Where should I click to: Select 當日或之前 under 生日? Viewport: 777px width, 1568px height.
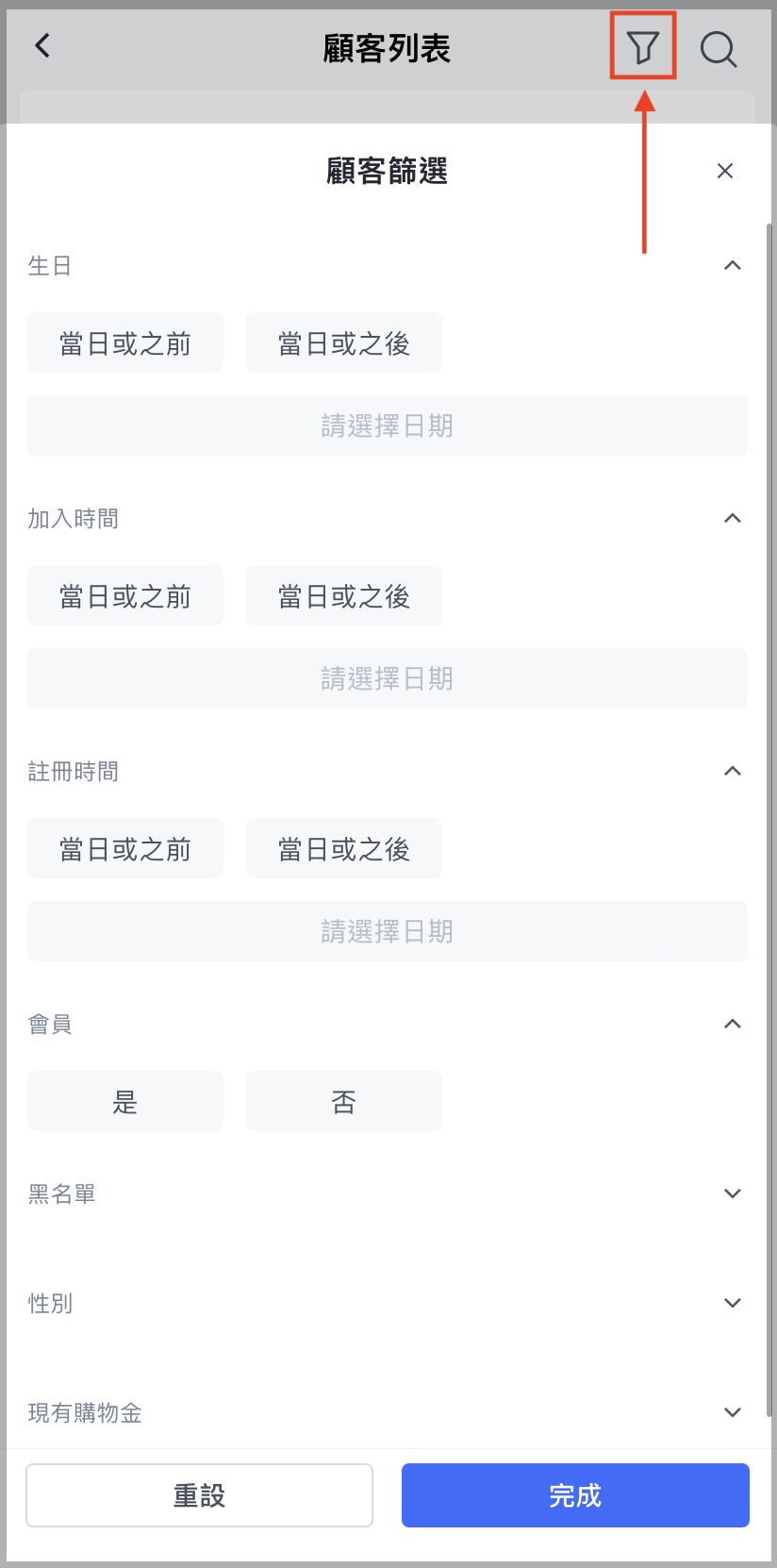coord(125,343)
